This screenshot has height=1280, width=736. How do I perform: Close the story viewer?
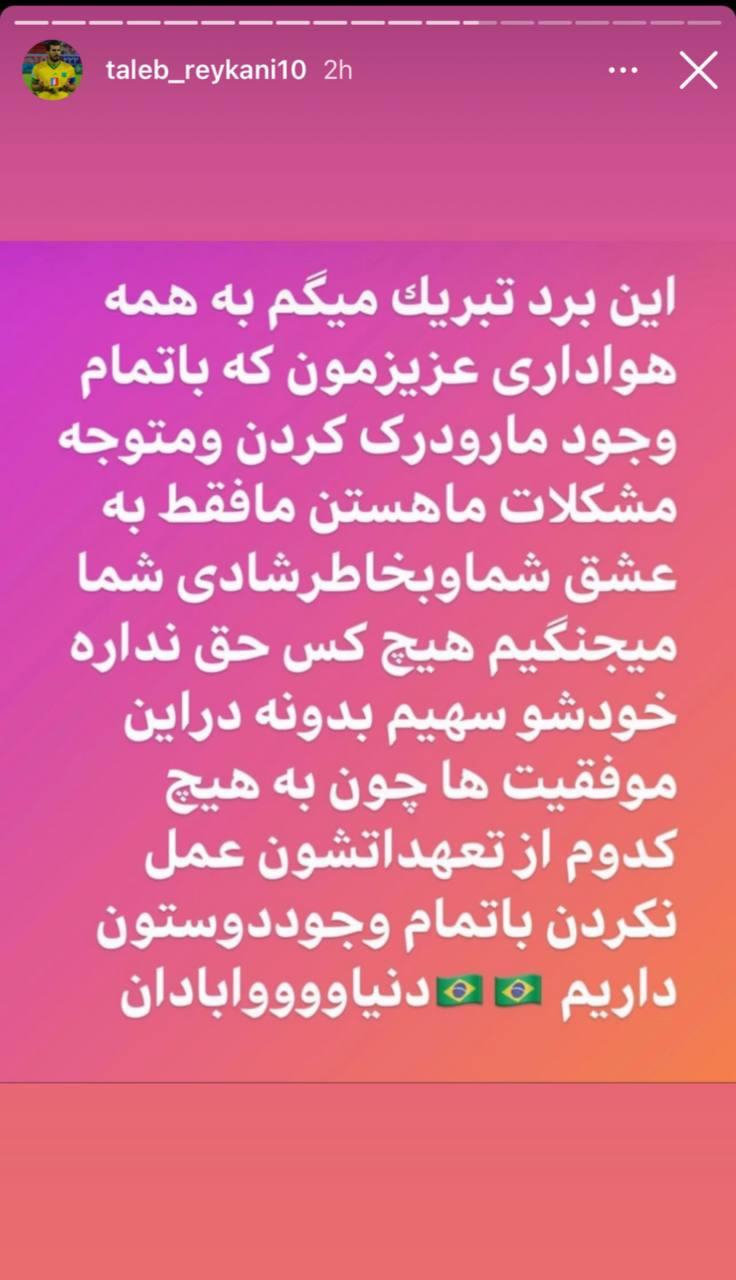pos(698,70)
